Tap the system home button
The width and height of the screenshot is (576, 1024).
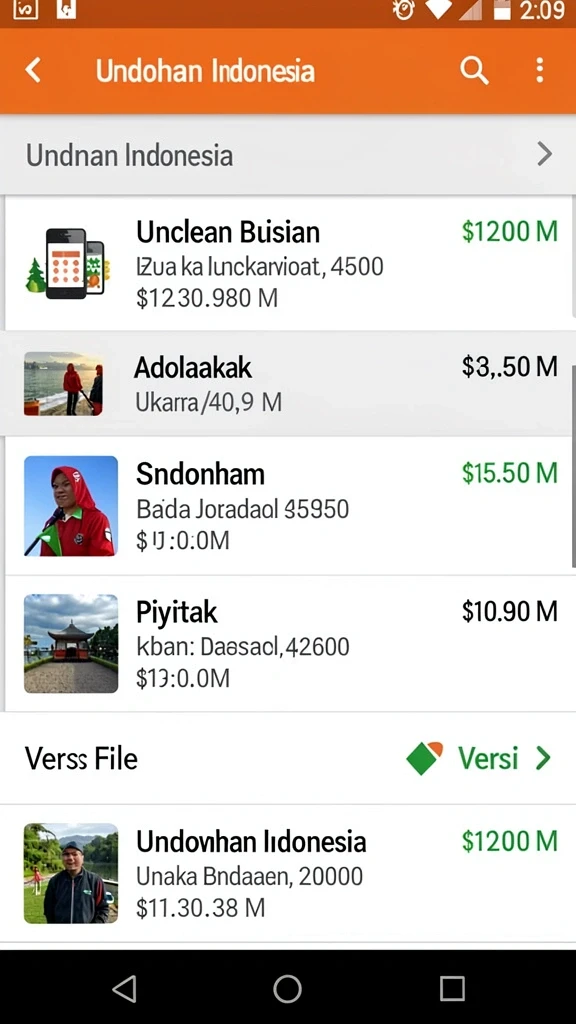click(287, 988)
